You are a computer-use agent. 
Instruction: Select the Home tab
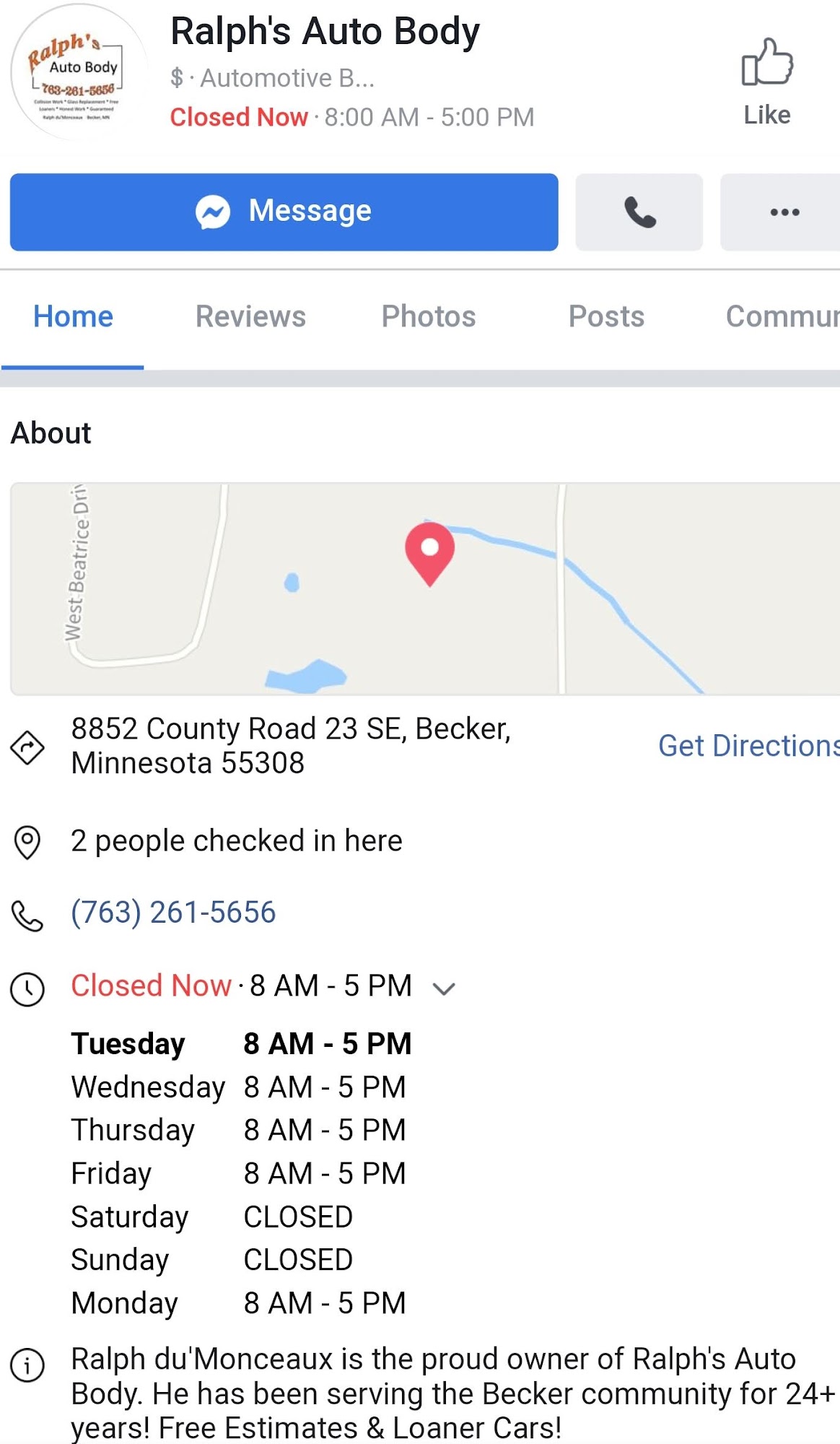point(73,316)
